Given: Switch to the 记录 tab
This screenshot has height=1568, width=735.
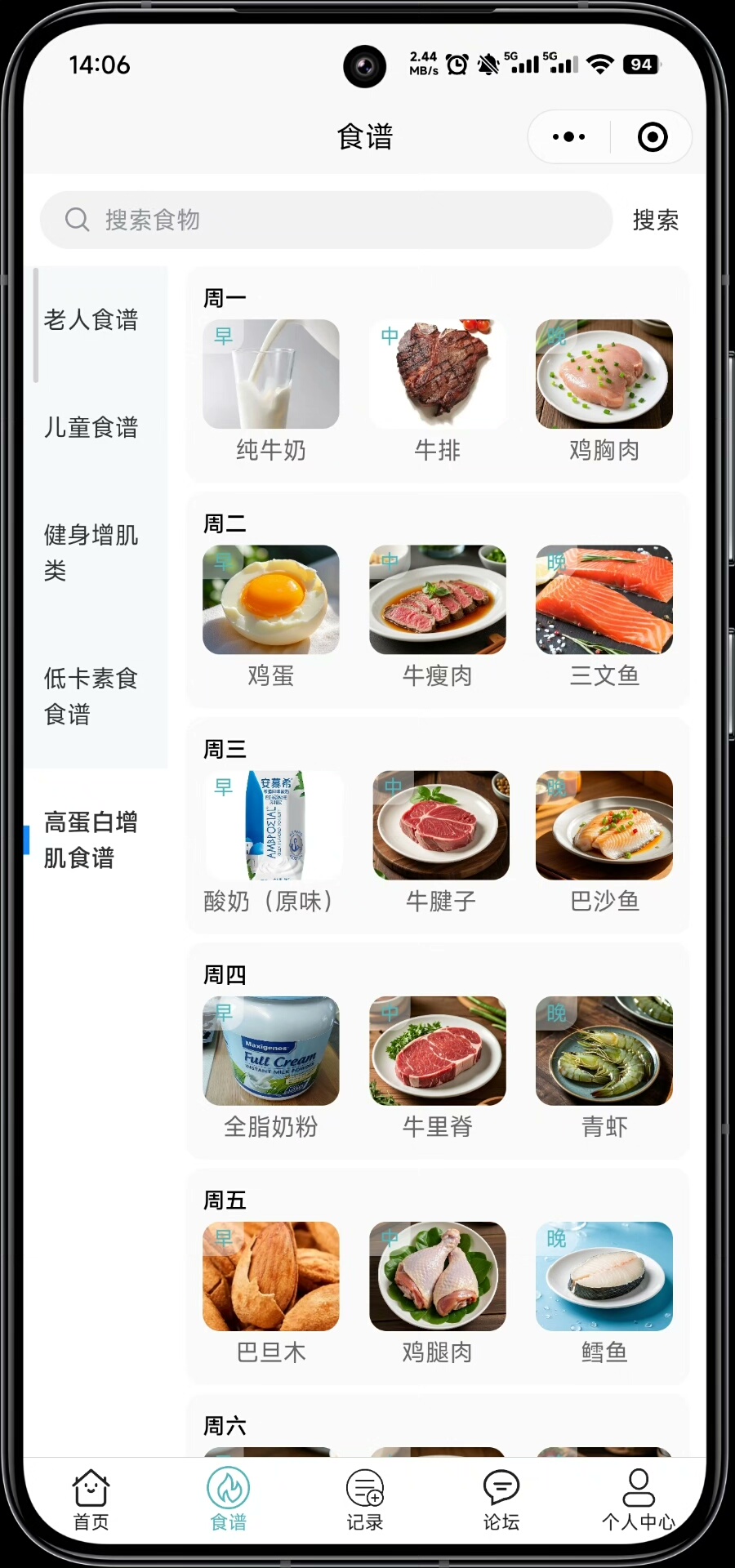Looking at the screenshot, I should click(x=364, y=1499).
